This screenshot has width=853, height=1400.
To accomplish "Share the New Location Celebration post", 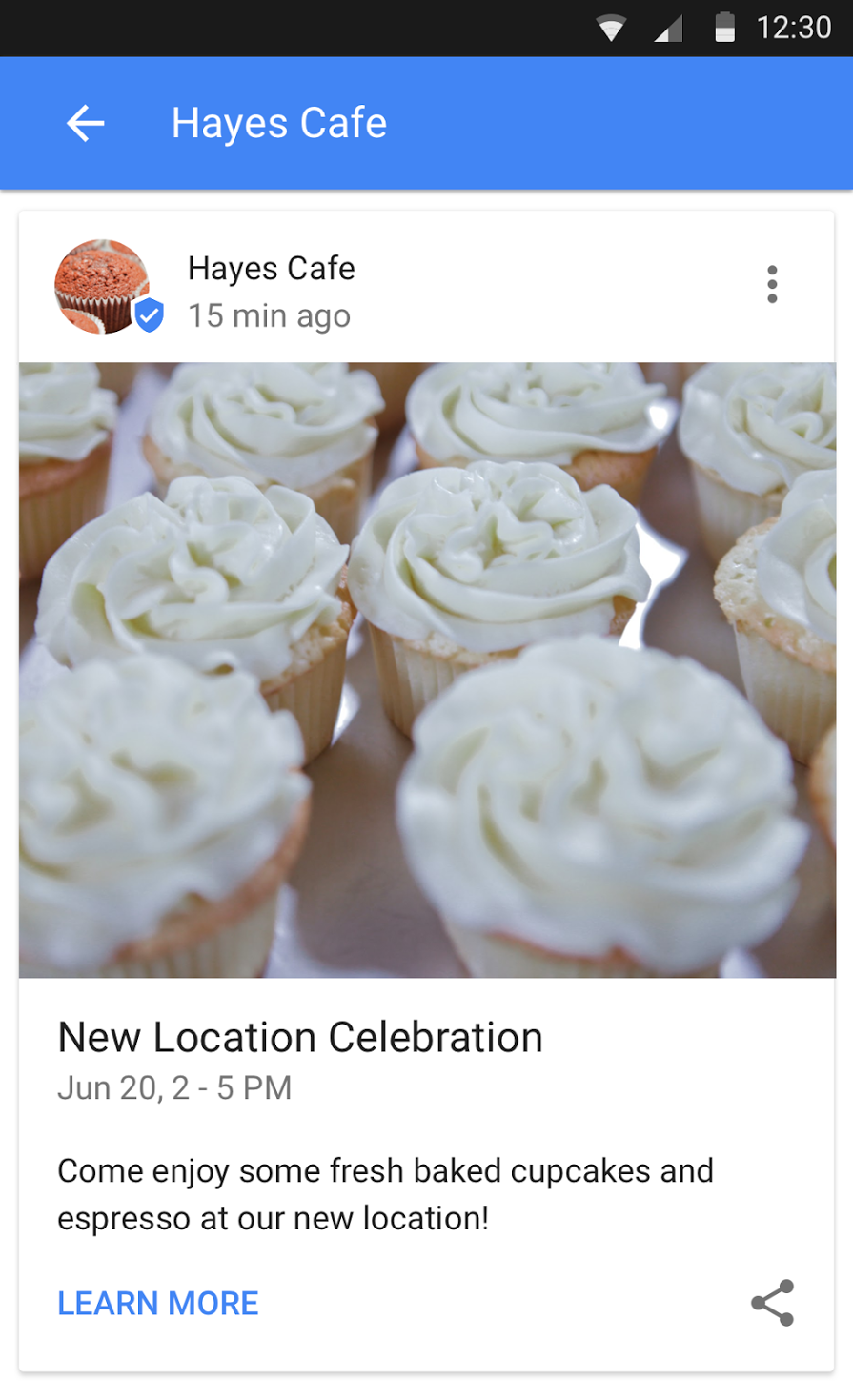I will 772,1302.
